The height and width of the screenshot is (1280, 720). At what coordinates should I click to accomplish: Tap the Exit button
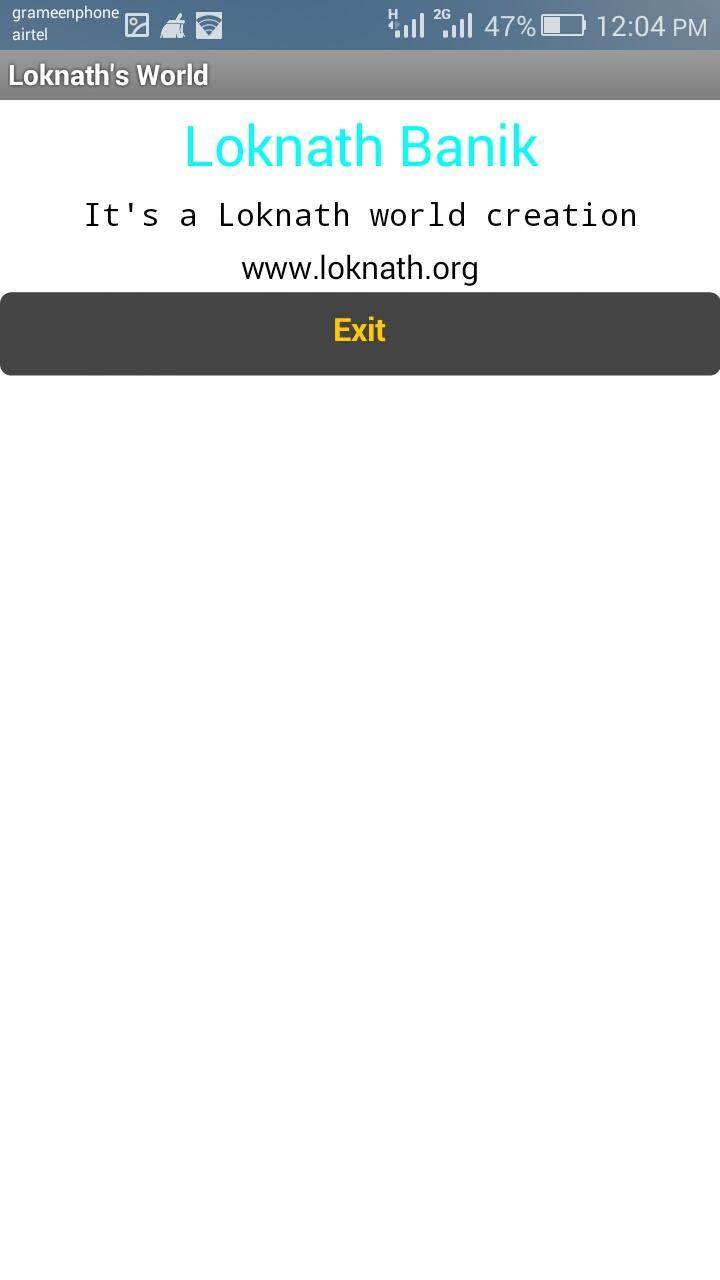click(360, 333)
